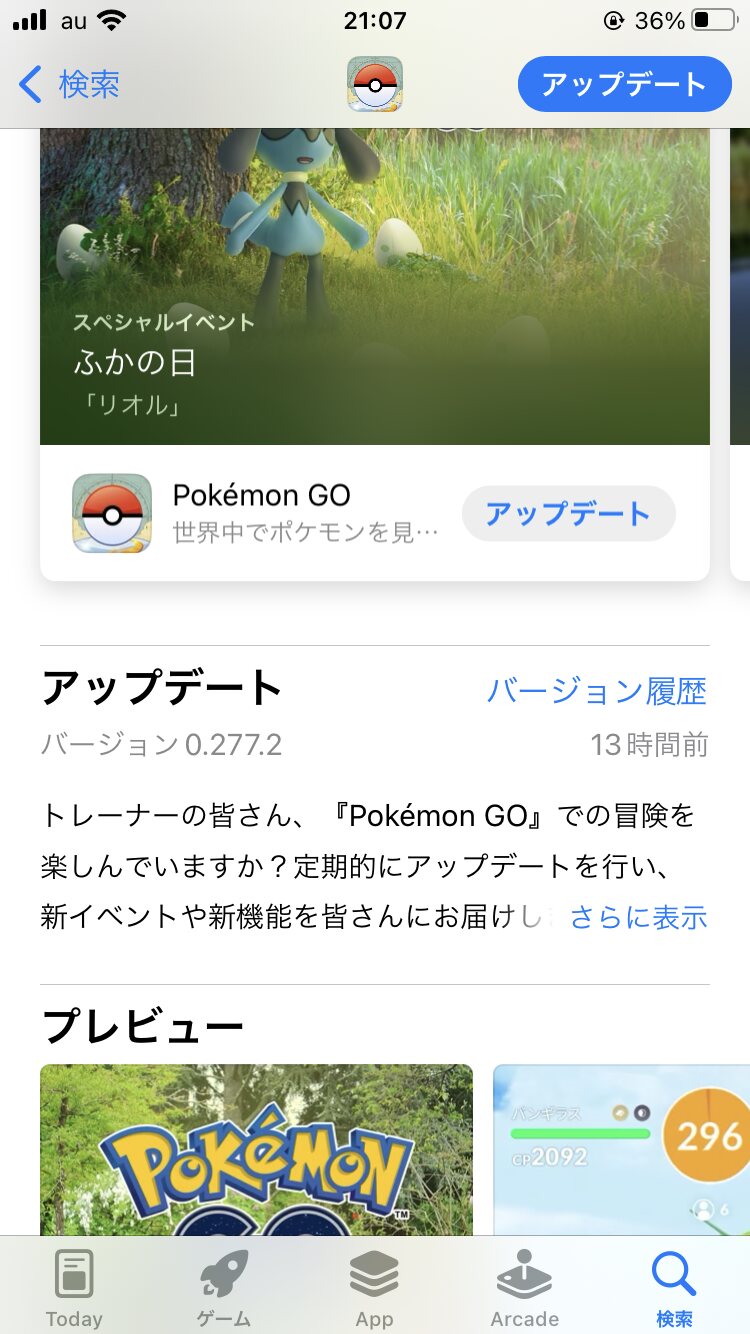The image size is (750, 1334).
Task: Go back to 検索 results
Action: [x=70, y=85]
